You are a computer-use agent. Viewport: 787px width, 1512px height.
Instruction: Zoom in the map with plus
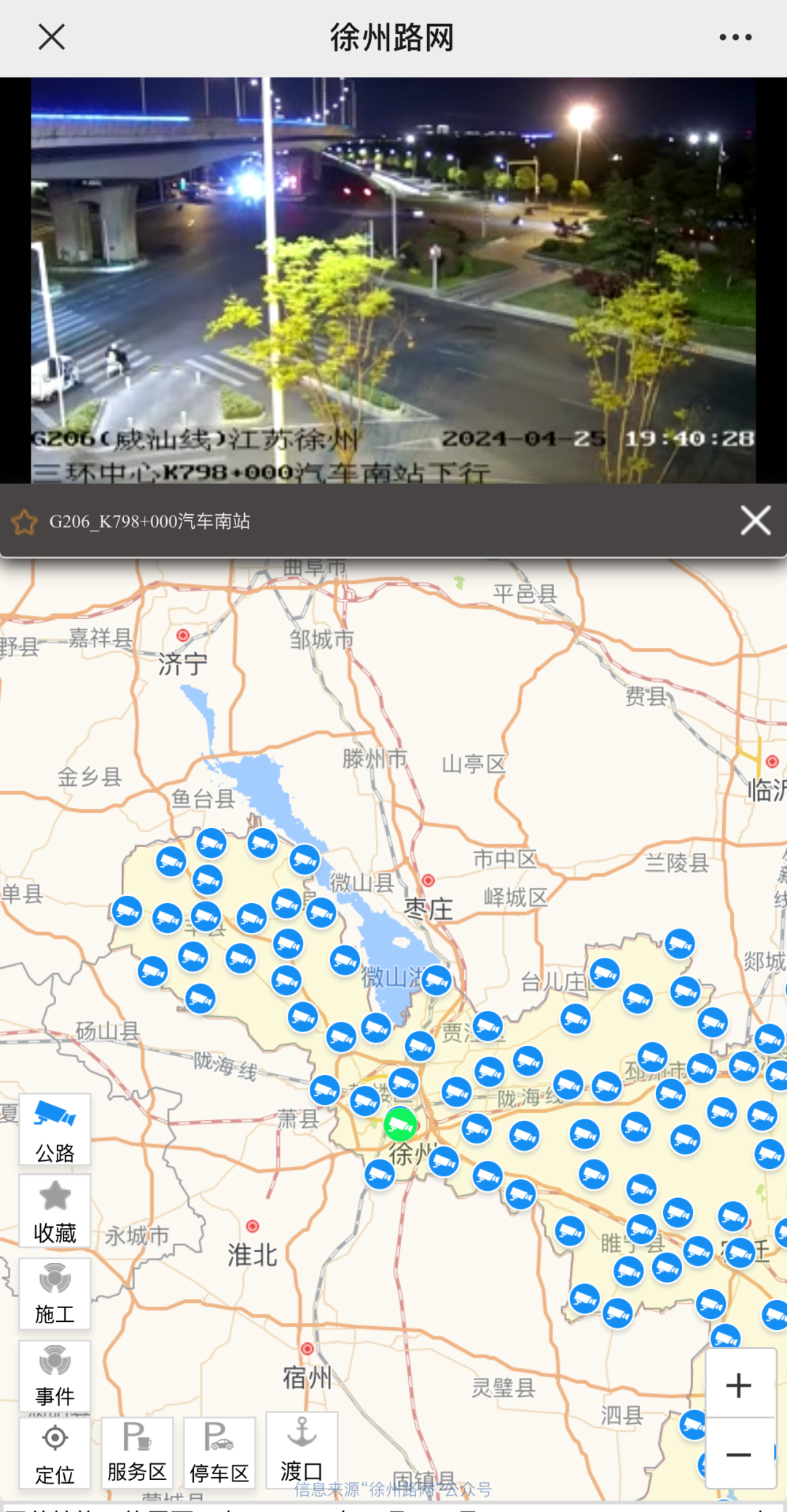[739, 1385]
